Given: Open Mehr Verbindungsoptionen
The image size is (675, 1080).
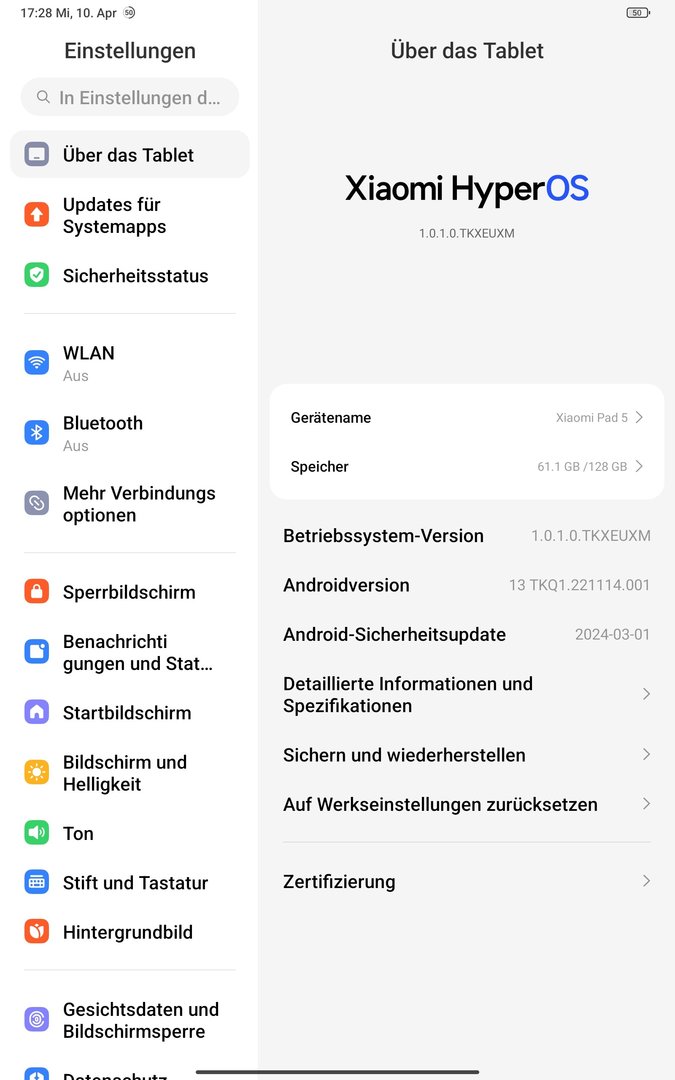Looking at the screenshot, I should [x=130, y=504].
